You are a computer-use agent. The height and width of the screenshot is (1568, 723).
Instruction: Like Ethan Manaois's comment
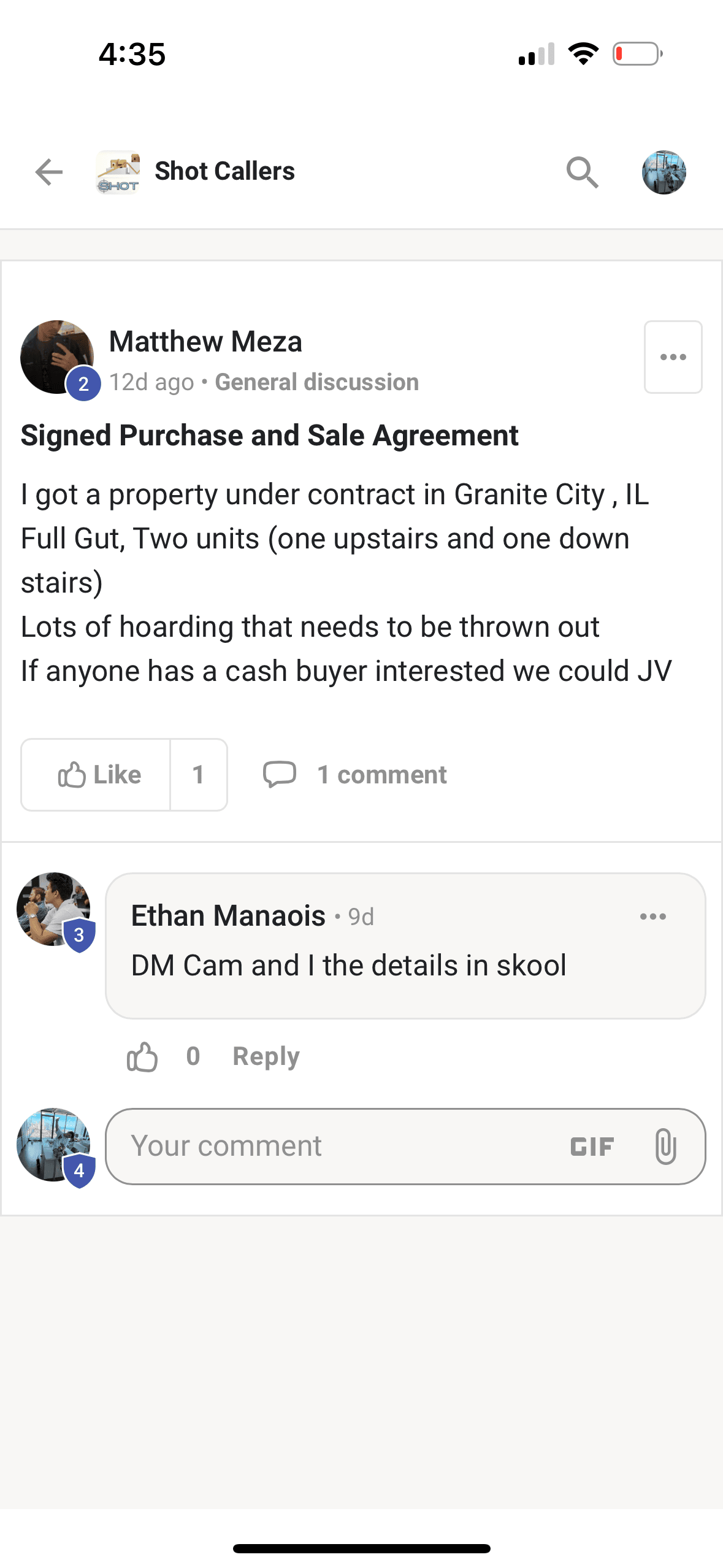pos(142,1056)
